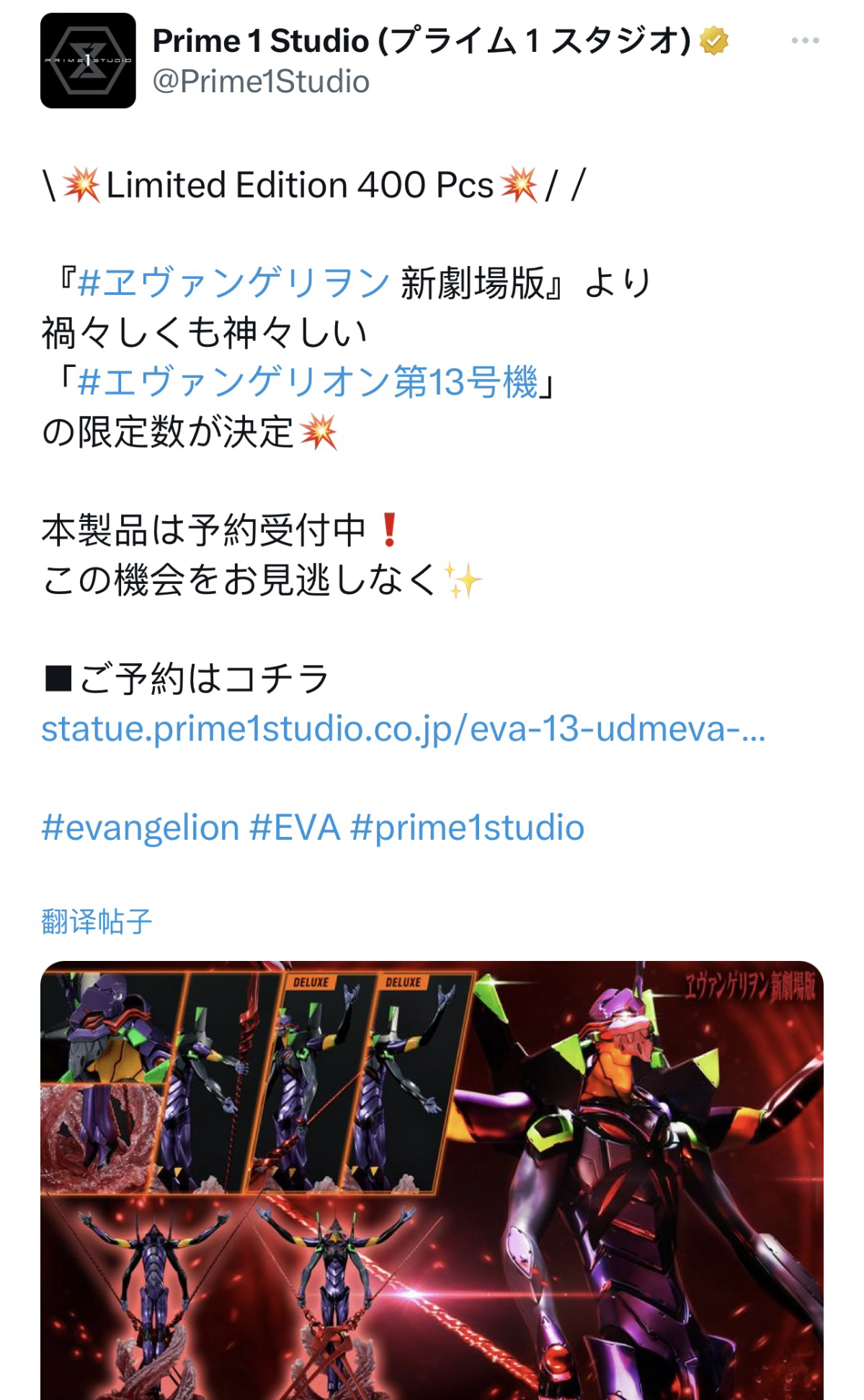Image resolution: width=864 pixels, height=1400 pixels.
Task: Open the attached Evangelion statue image
Action: tap(432, 1180)
